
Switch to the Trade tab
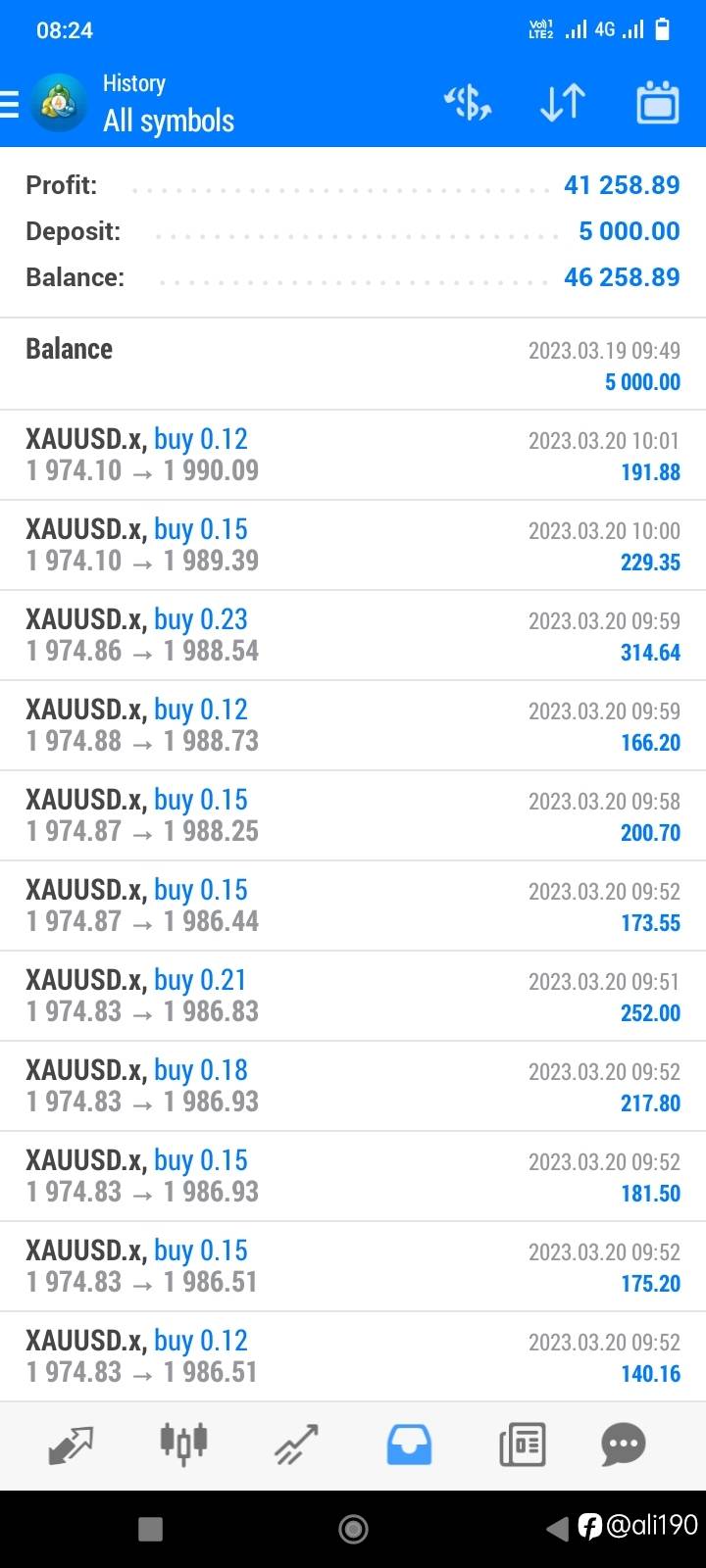pos(296,1445)
